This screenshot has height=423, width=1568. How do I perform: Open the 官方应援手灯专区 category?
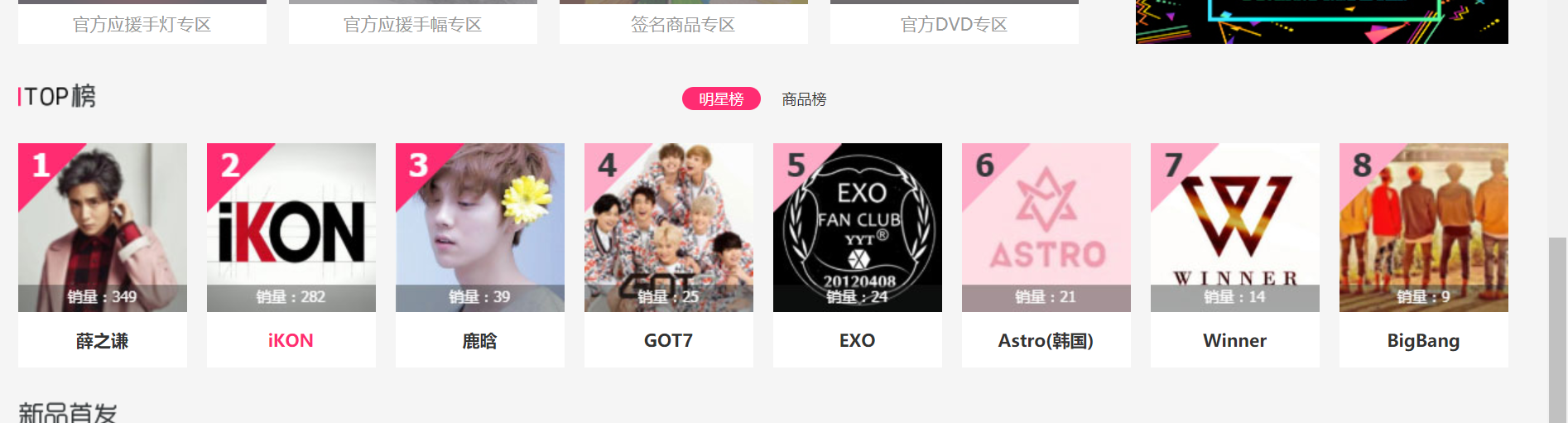coord(142,25)
